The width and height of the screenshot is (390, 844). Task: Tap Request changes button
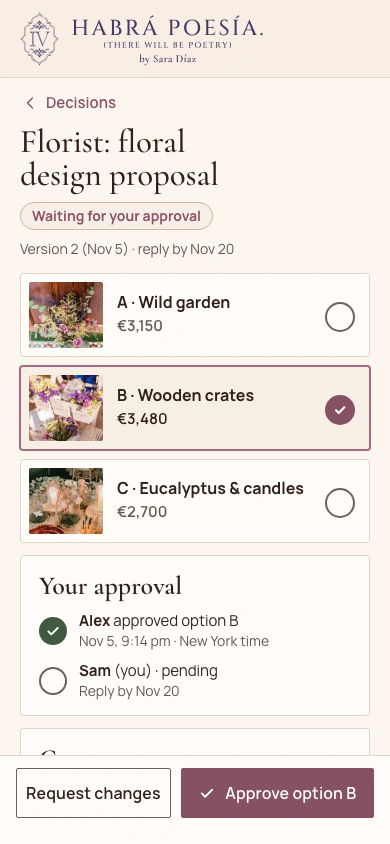[93, 793]
